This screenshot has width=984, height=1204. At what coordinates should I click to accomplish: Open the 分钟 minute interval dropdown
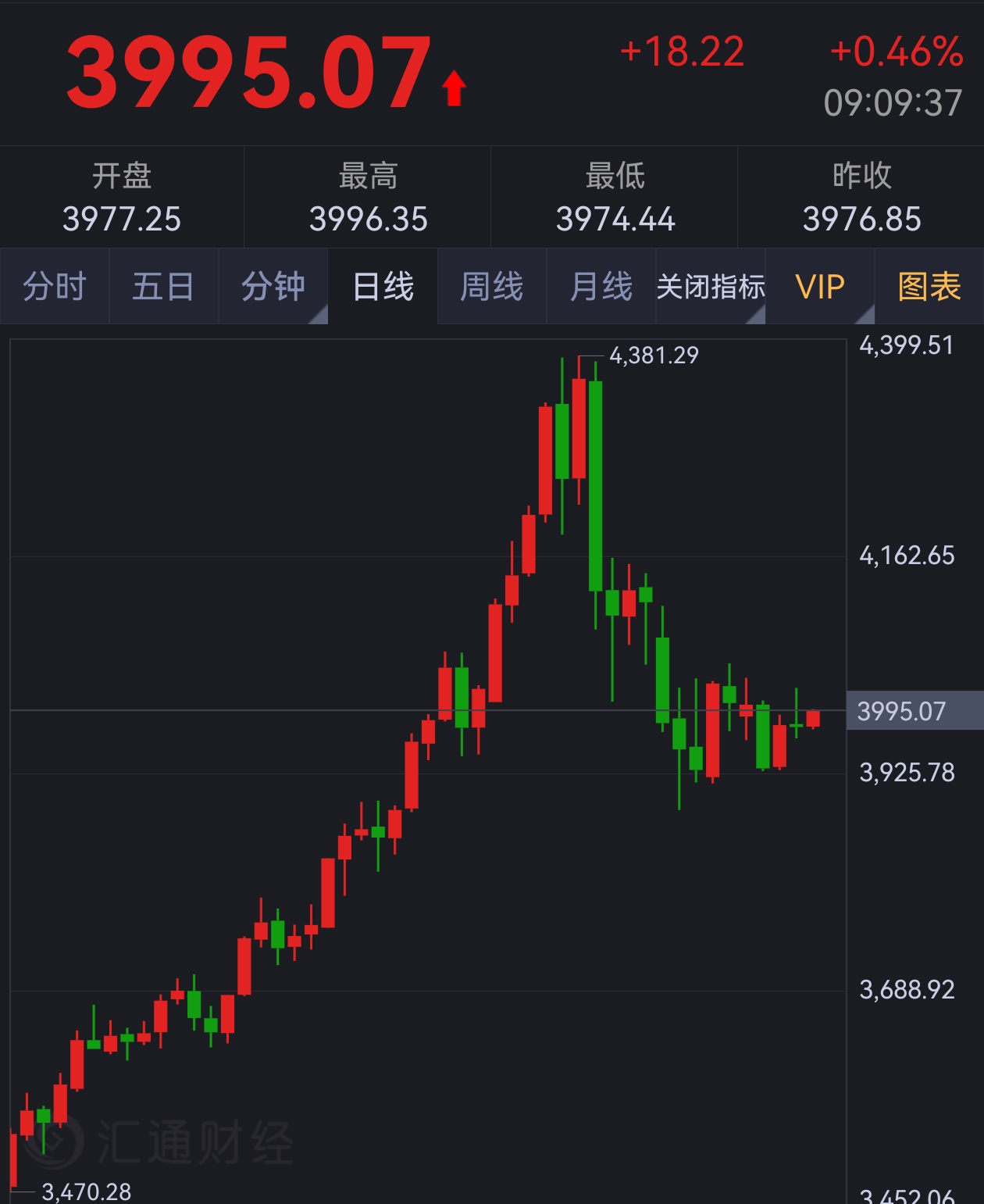[x=273, y=287]
